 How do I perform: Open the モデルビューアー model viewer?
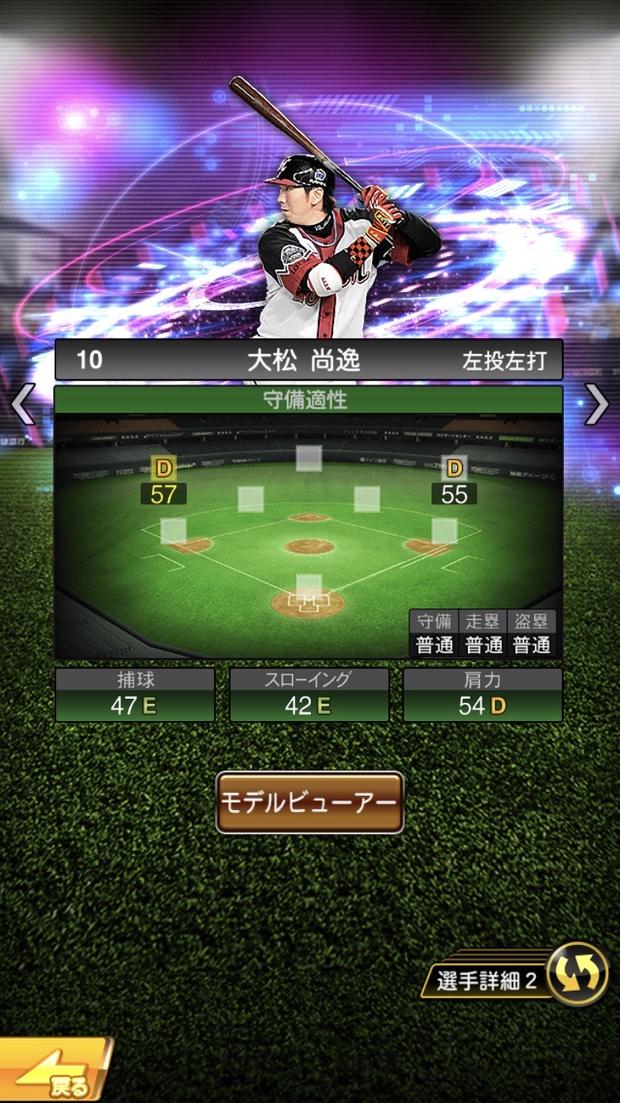tap(310, 802)
